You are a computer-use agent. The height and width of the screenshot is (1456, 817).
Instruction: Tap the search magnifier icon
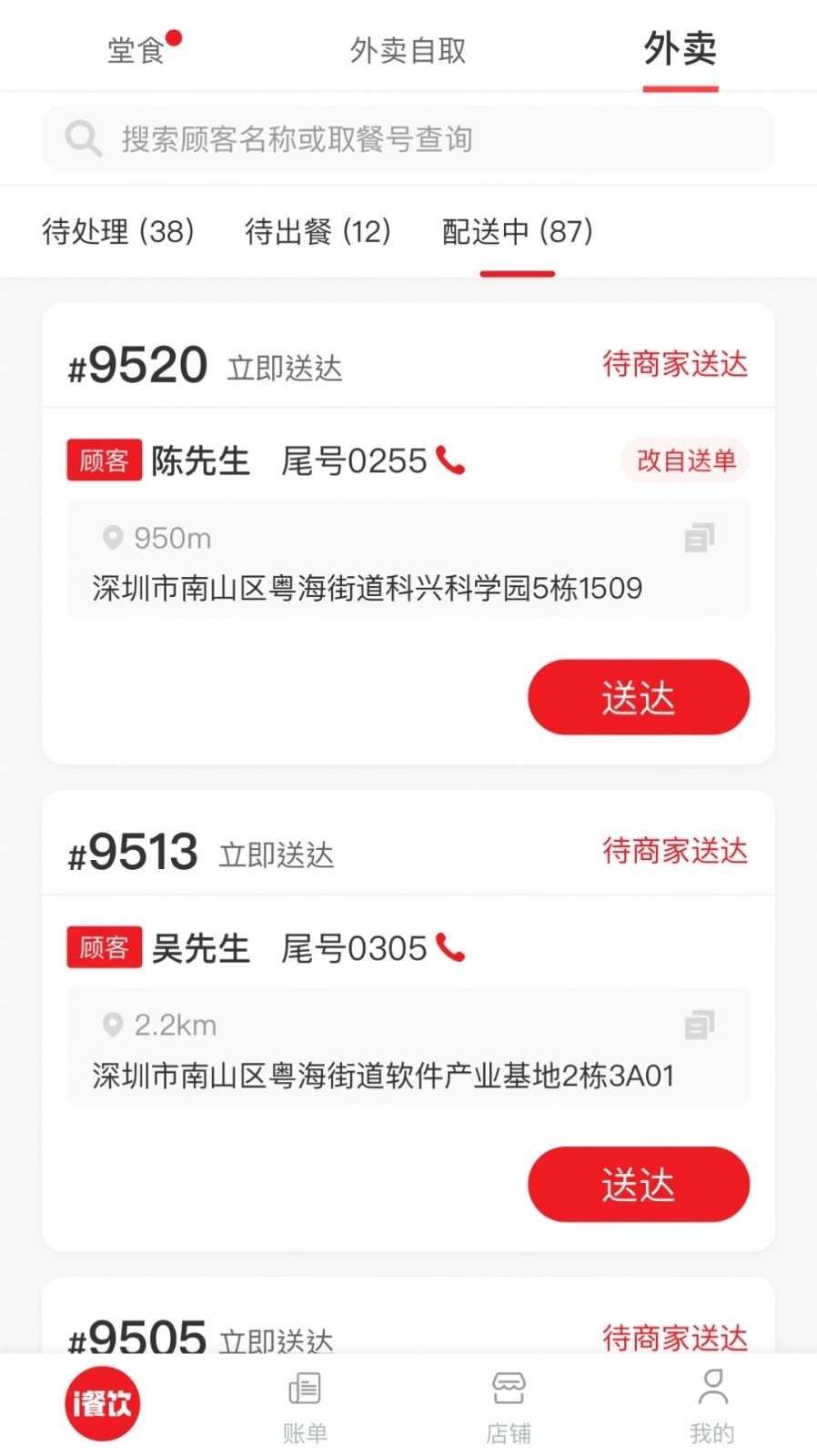83,138
